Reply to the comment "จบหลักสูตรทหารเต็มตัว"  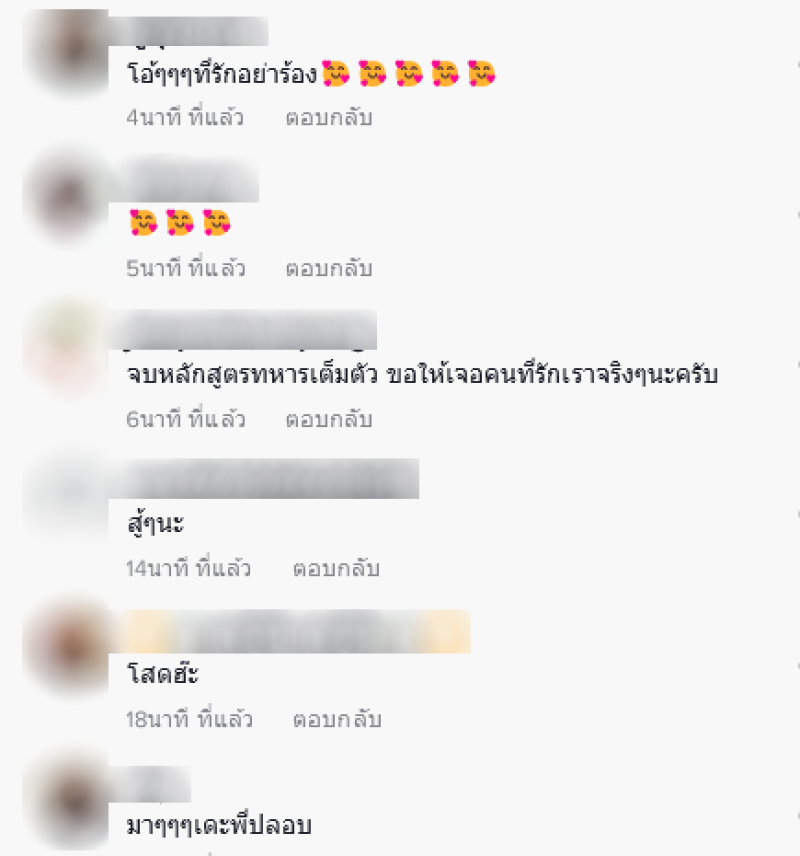pyautogui.click(x=328, y=420)
